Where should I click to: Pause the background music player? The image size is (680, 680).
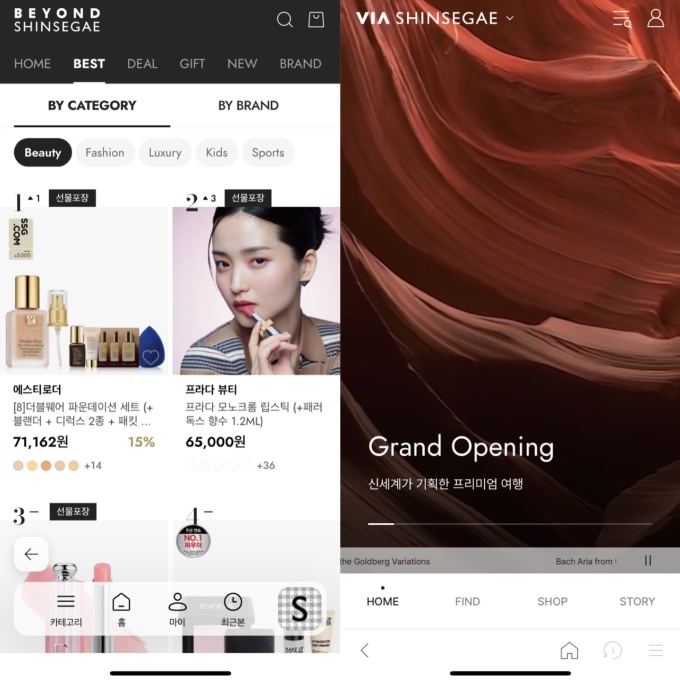click(648, 561)
